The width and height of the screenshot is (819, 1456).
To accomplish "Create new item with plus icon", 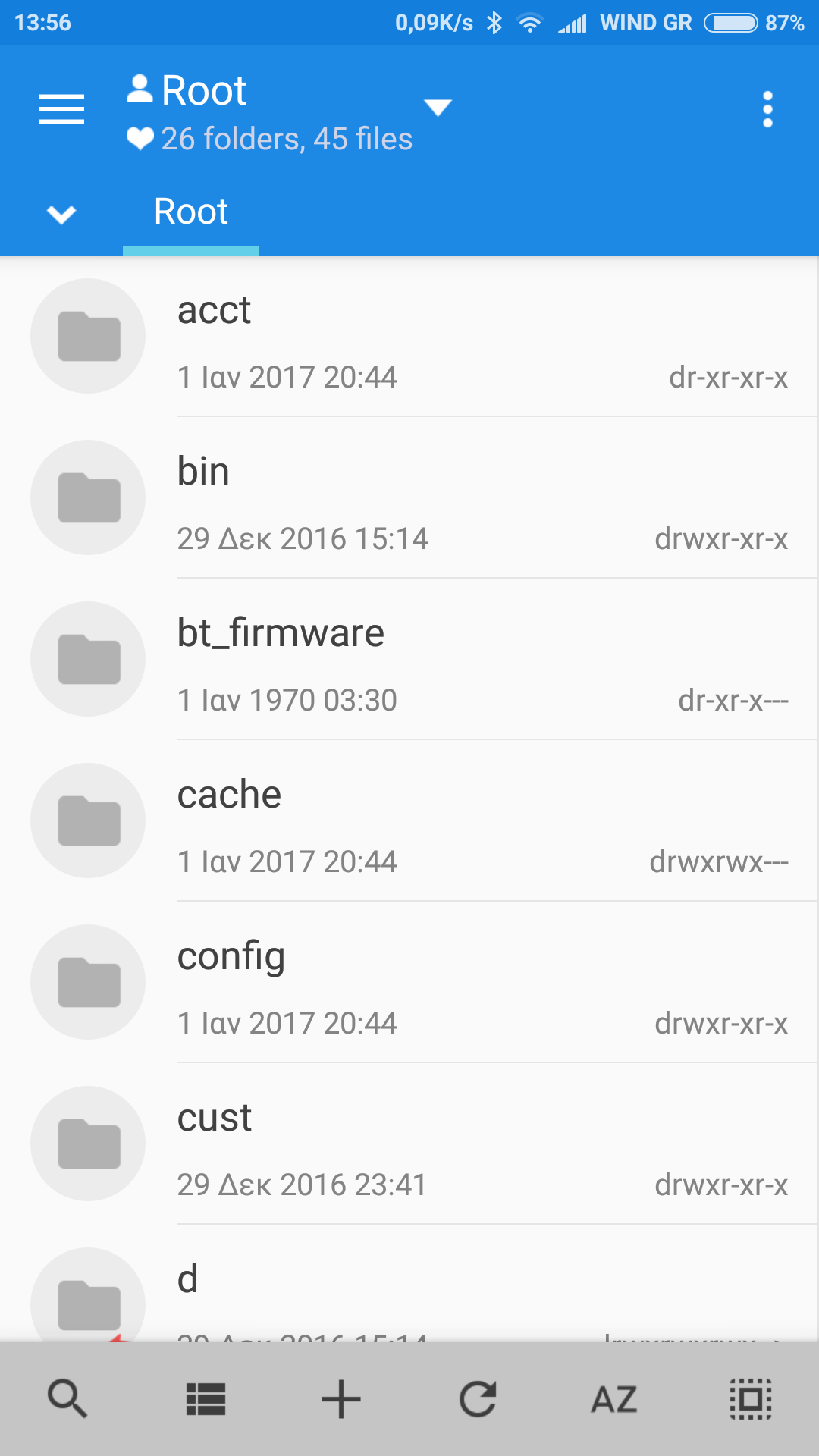I will tap(341, 1399).
